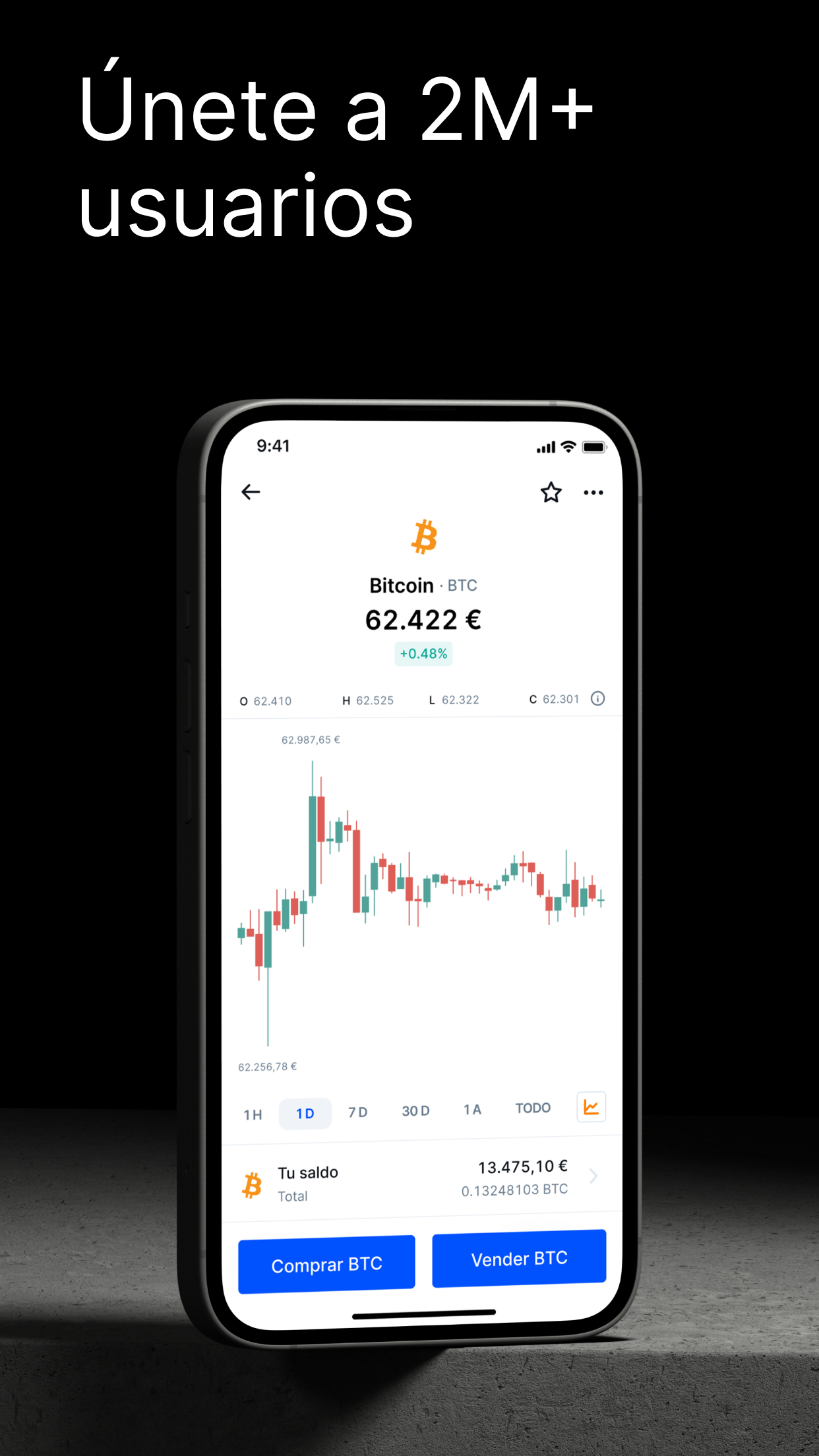Open the 30 D period selector
The width and height of the screenshot is (819, 1456).
point(414,1110)
